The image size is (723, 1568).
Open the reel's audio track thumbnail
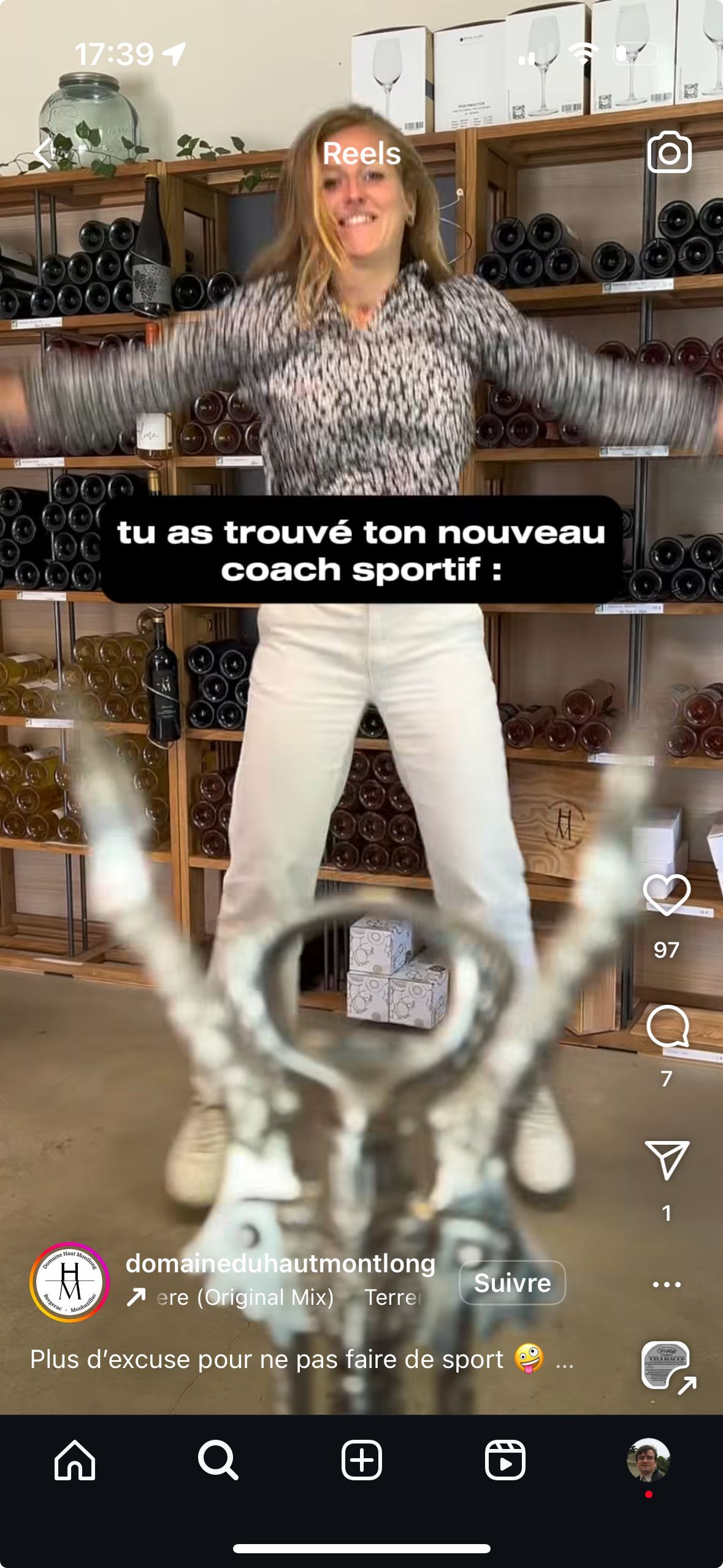tap(665, 1365)
